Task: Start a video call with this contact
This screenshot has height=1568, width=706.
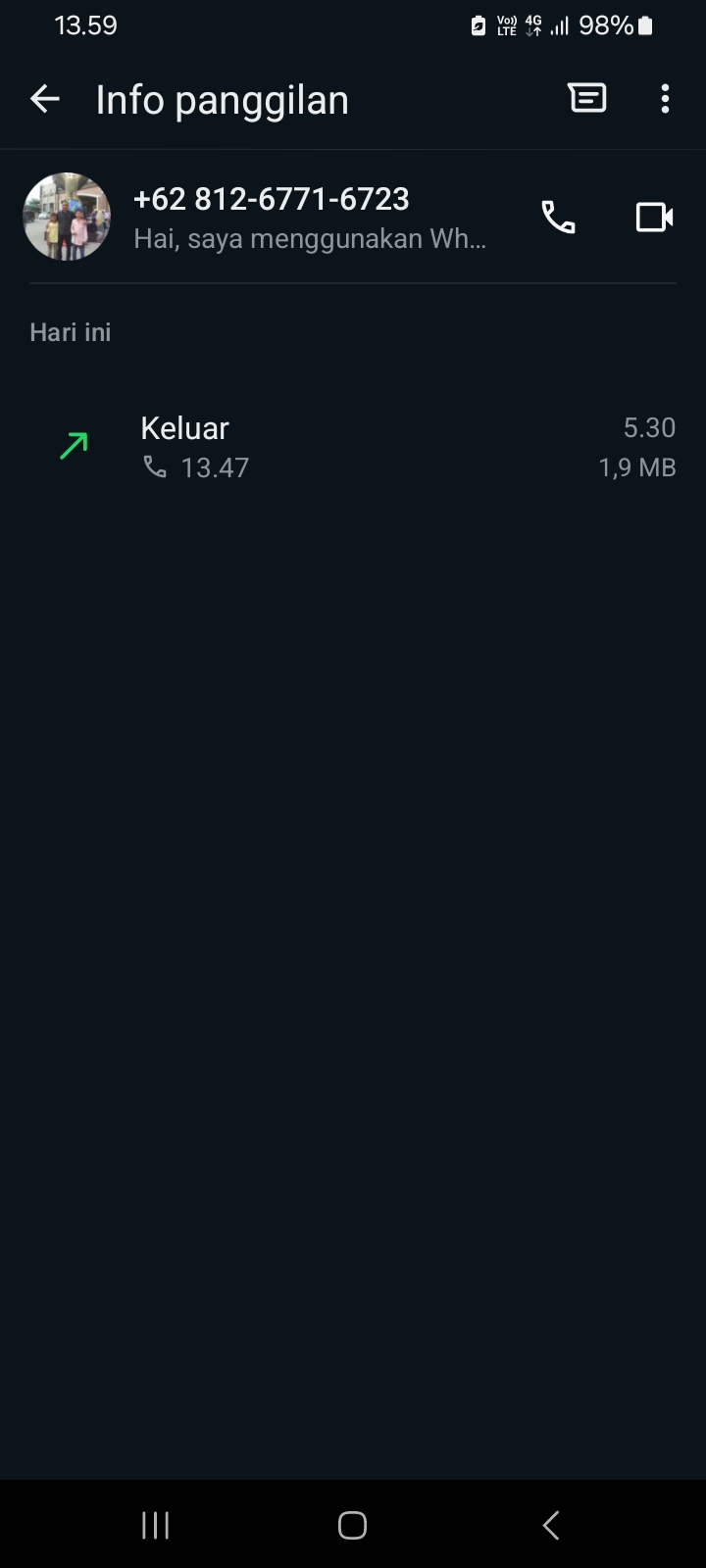Action: tap(654, 217)
